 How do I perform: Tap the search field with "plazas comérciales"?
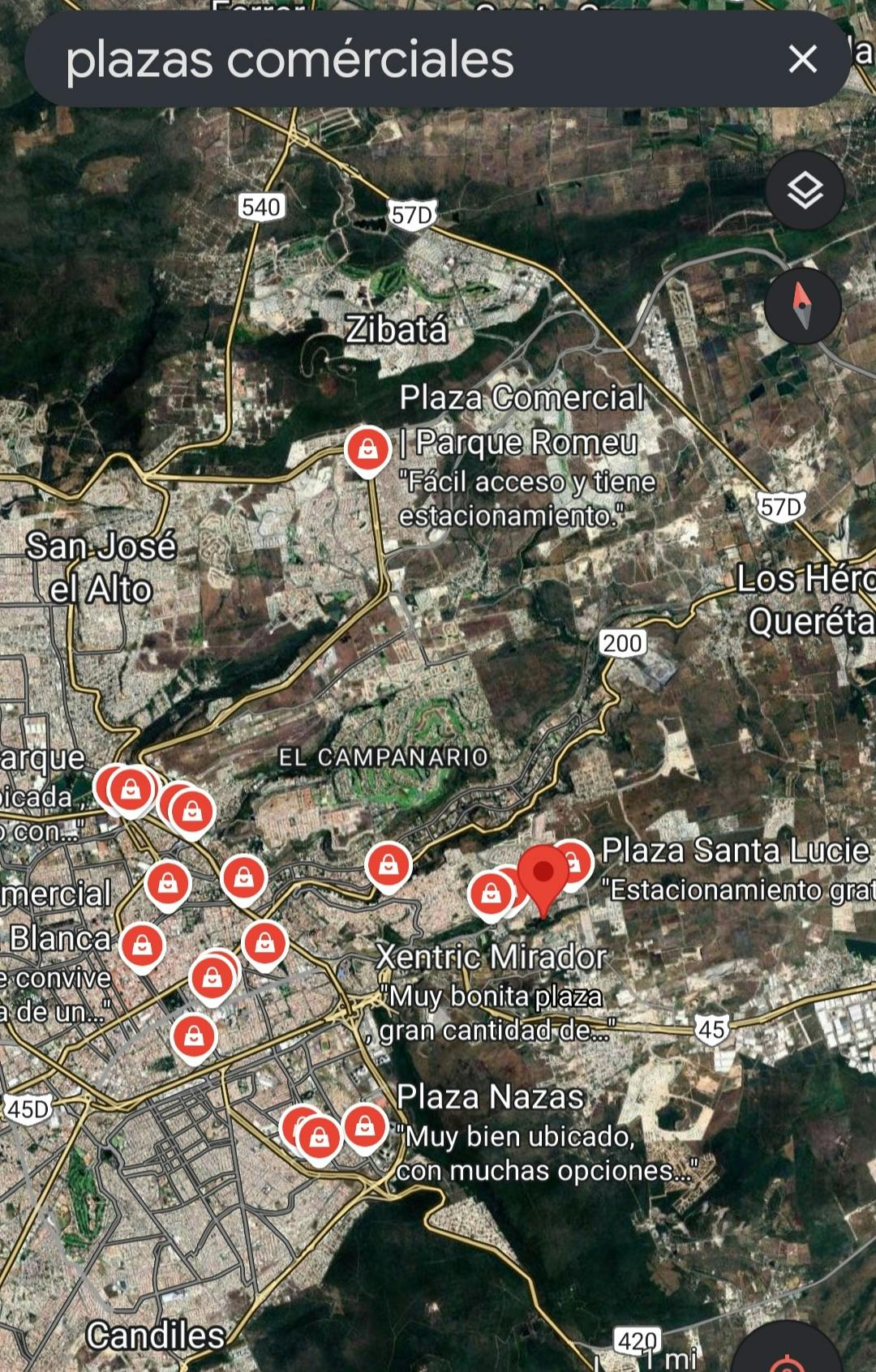(x=324, y=60)
